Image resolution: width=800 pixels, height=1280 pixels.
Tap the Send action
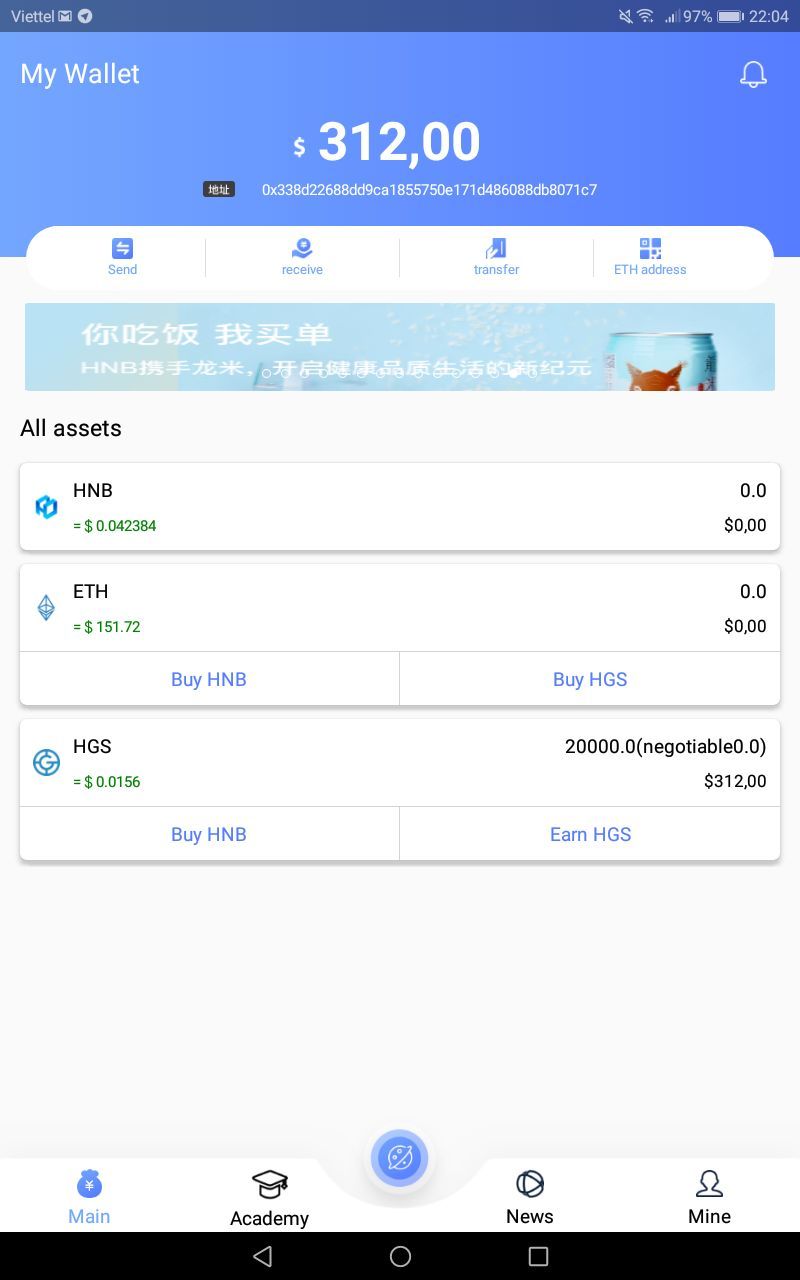122,257
